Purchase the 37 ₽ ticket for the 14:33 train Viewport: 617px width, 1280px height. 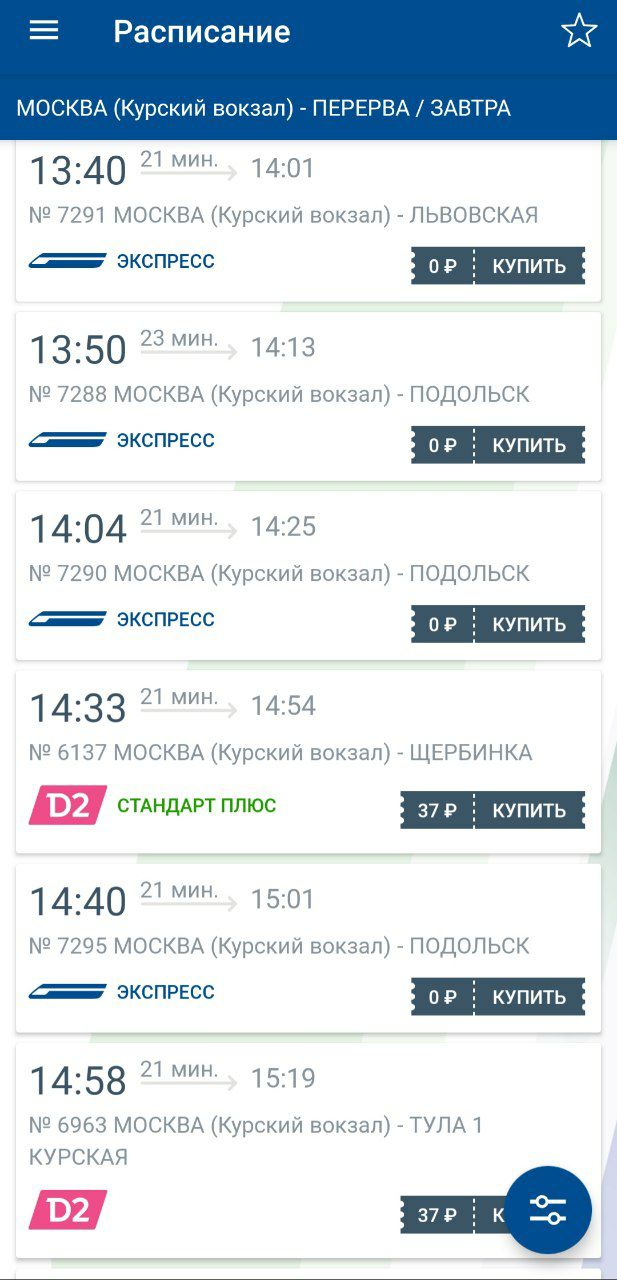point(493,810)
